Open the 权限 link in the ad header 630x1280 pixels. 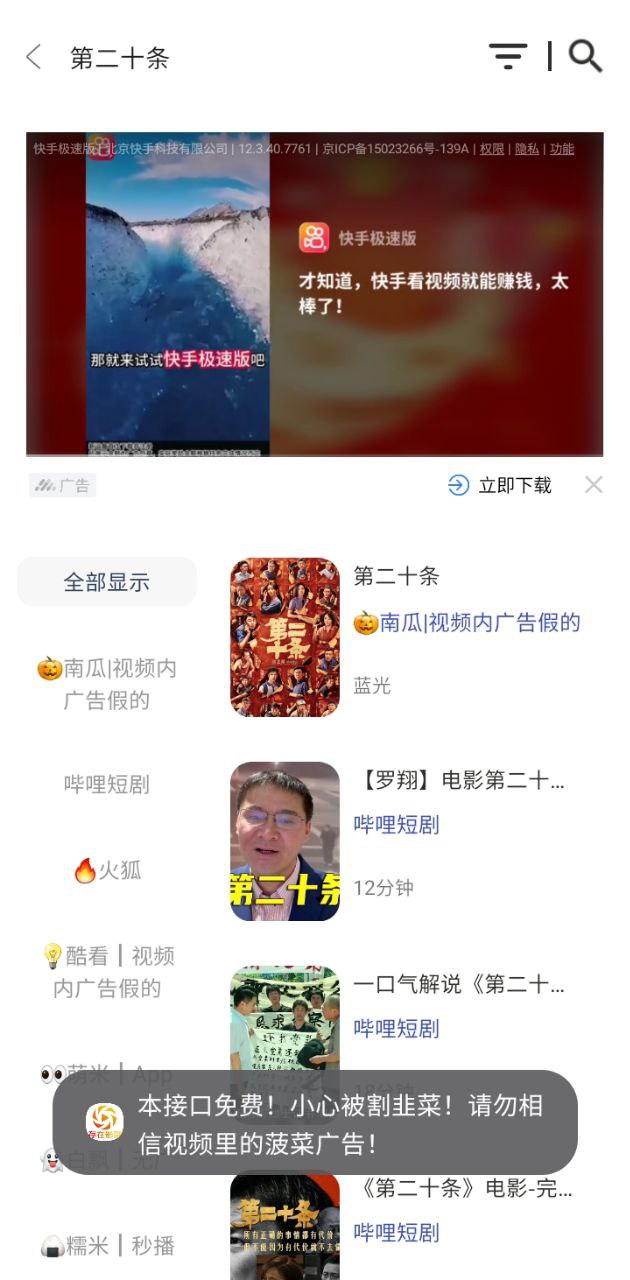point(492,149)
